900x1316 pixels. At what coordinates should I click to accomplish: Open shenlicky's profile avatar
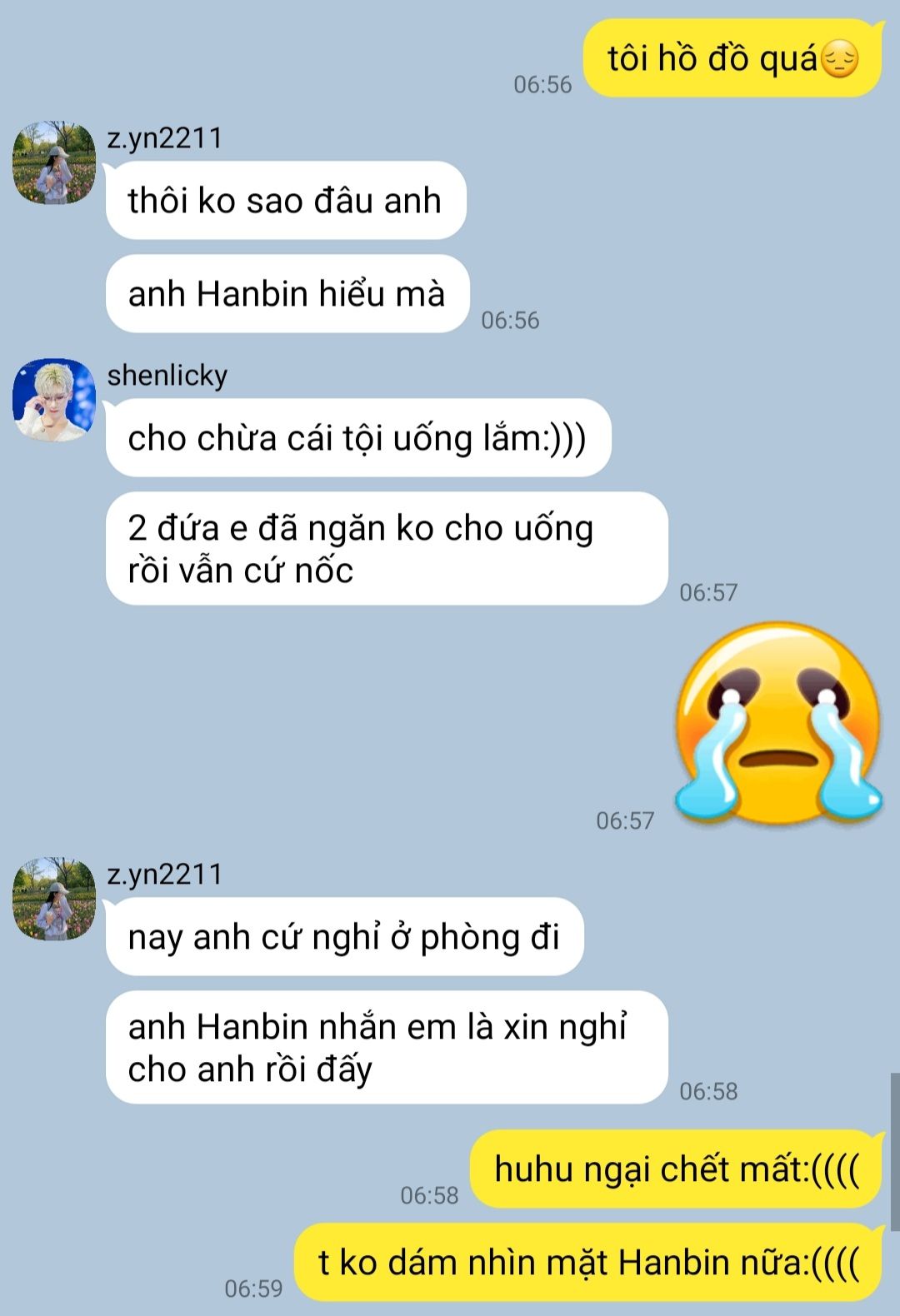click(54, 400)
